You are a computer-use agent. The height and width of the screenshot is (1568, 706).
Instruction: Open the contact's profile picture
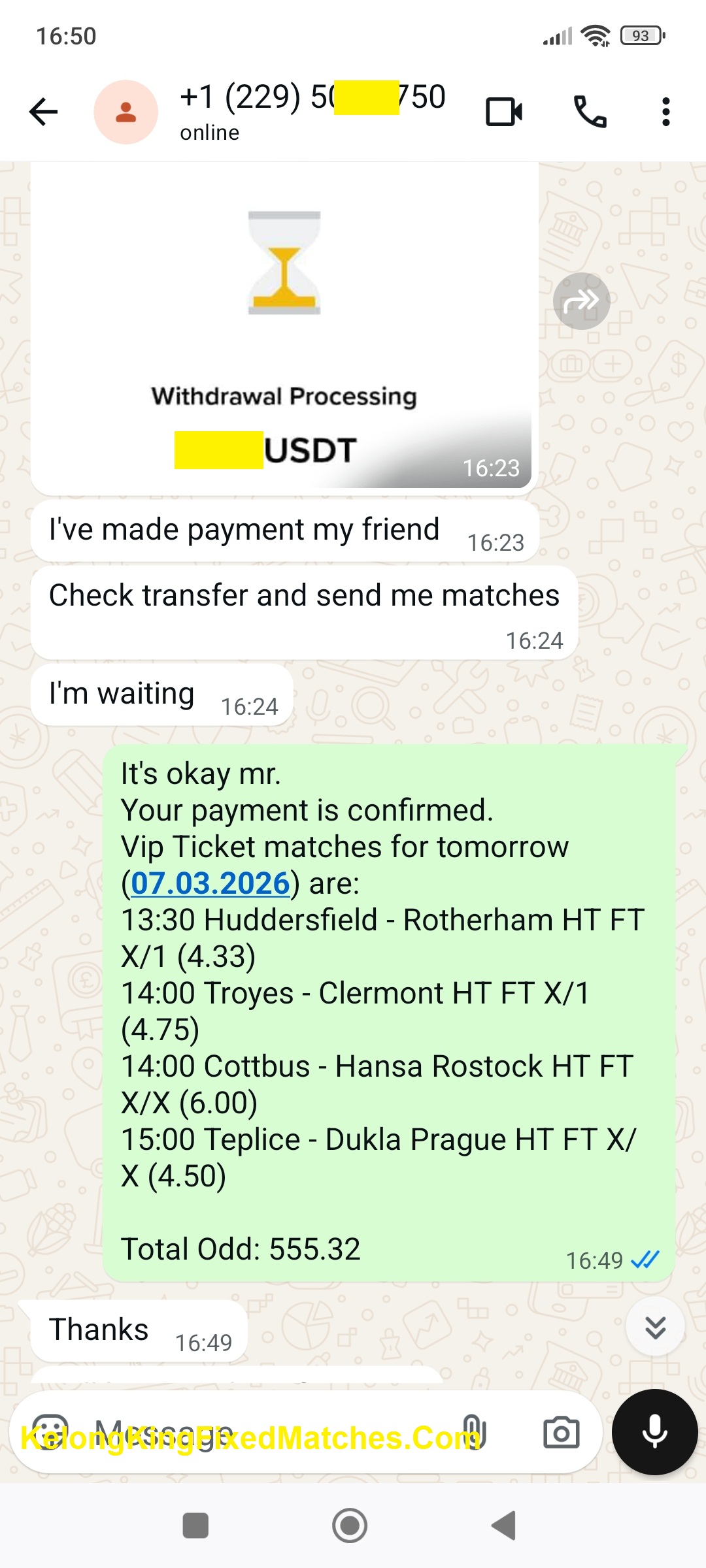[127, 111]
